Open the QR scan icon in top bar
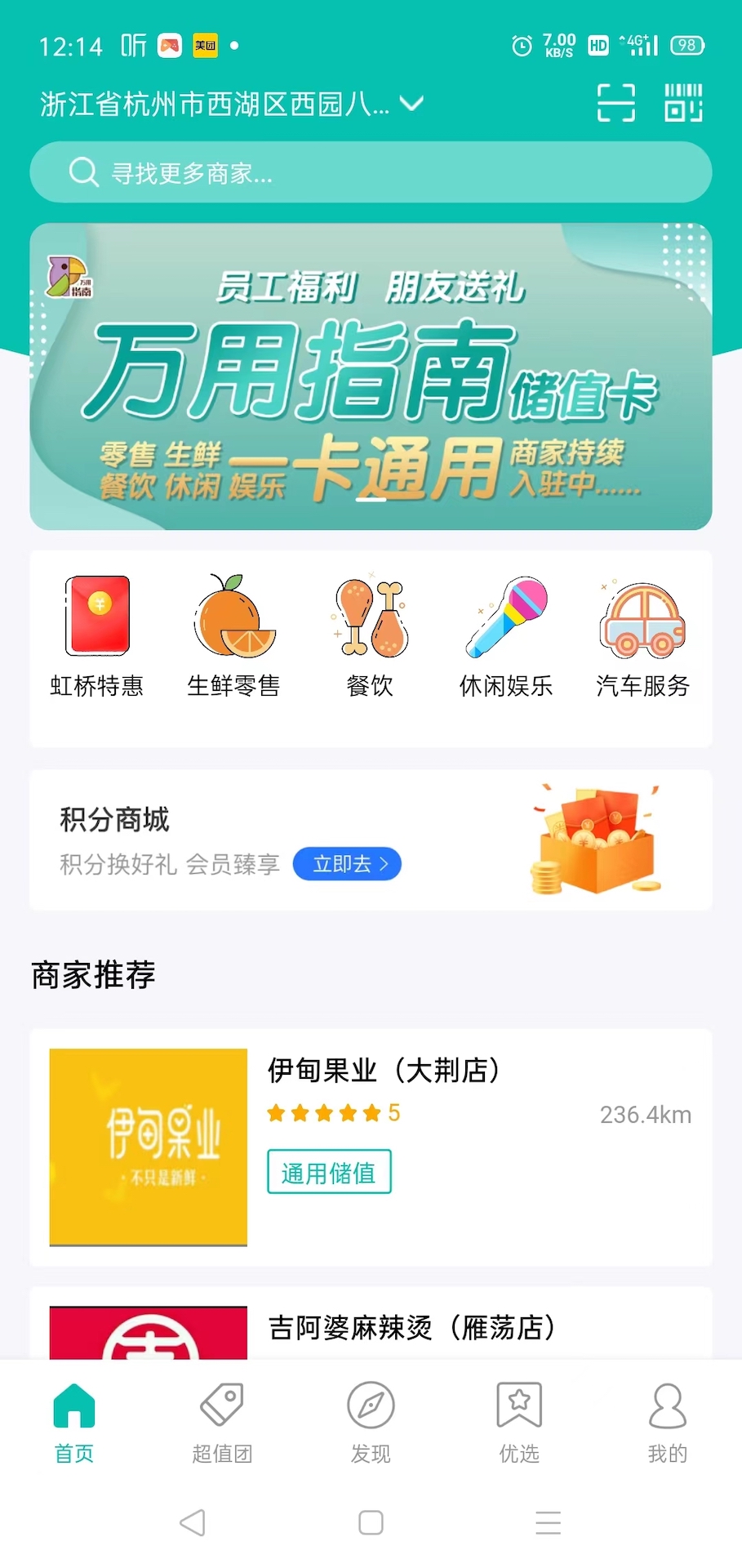The height and width of the screenshot is (1568, 742). 615,103
